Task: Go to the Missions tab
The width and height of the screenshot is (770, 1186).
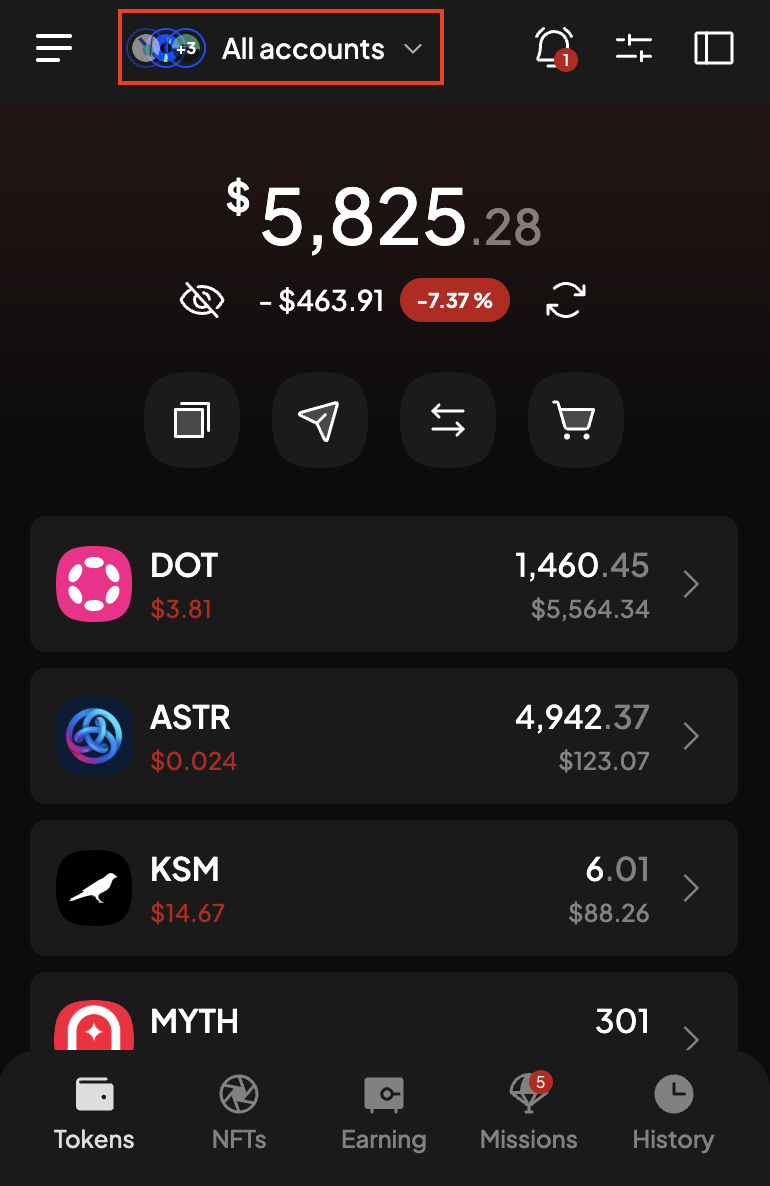Action: click(528, 1112)
